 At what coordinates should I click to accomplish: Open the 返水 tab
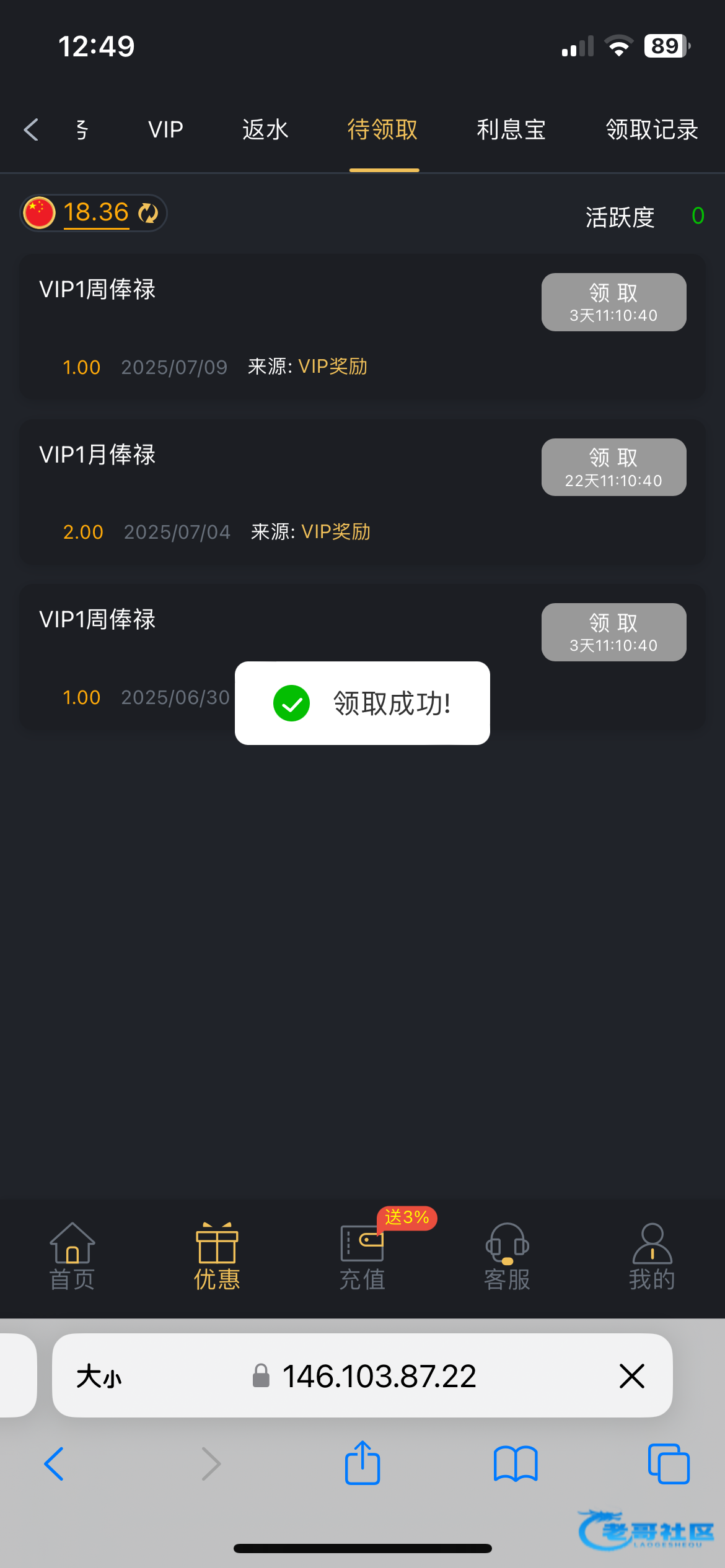pos(265,130)
